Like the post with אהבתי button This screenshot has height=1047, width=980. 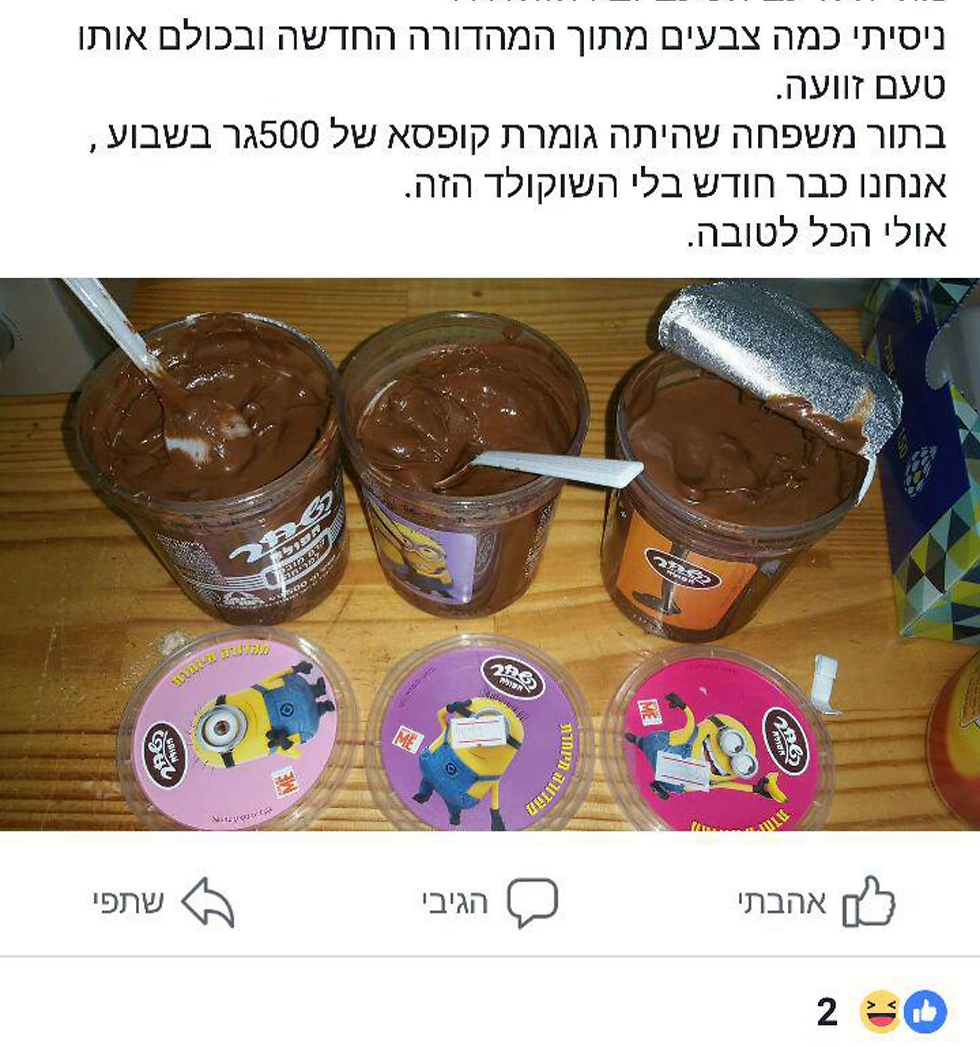[815, 903]
